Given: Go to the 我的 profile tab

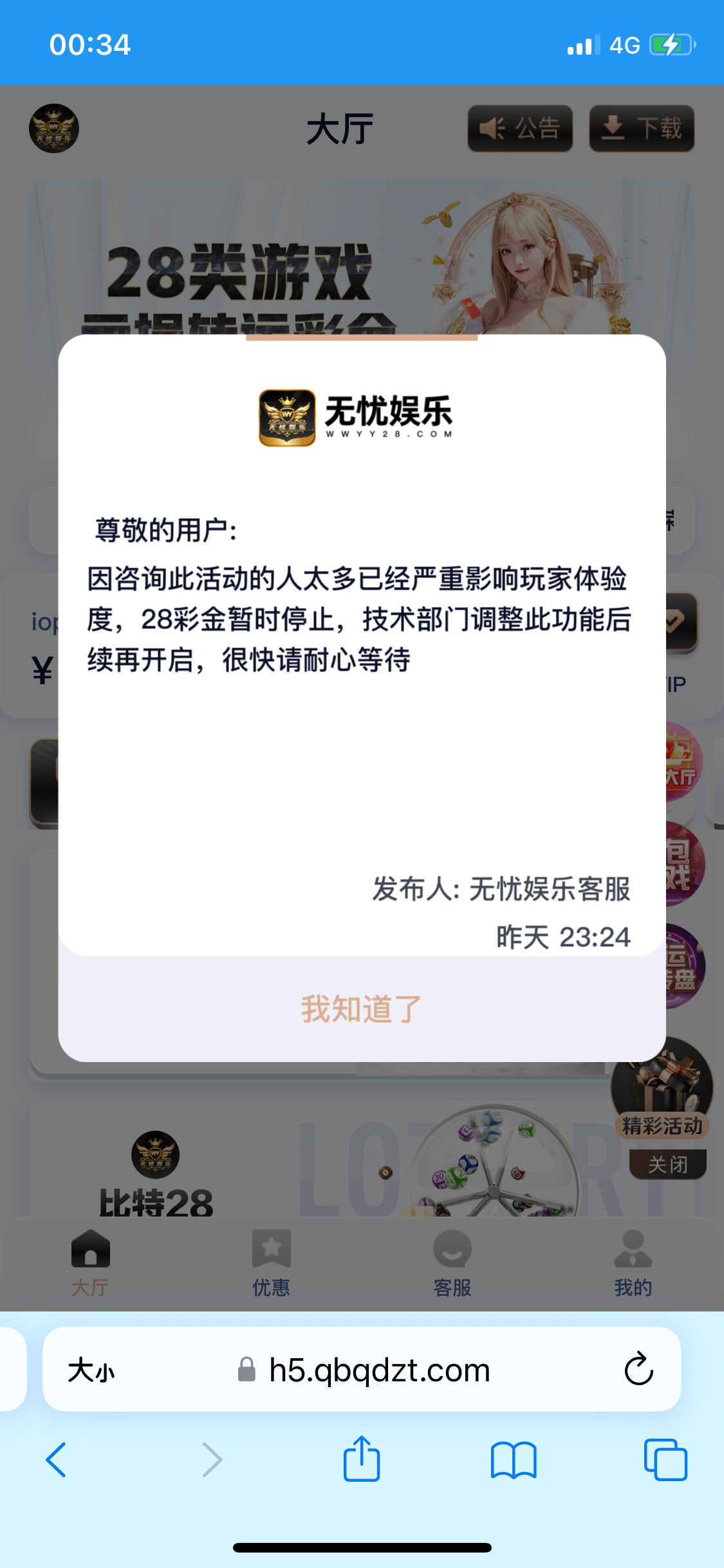Looking at the screenshot, I should (633, 1263).
